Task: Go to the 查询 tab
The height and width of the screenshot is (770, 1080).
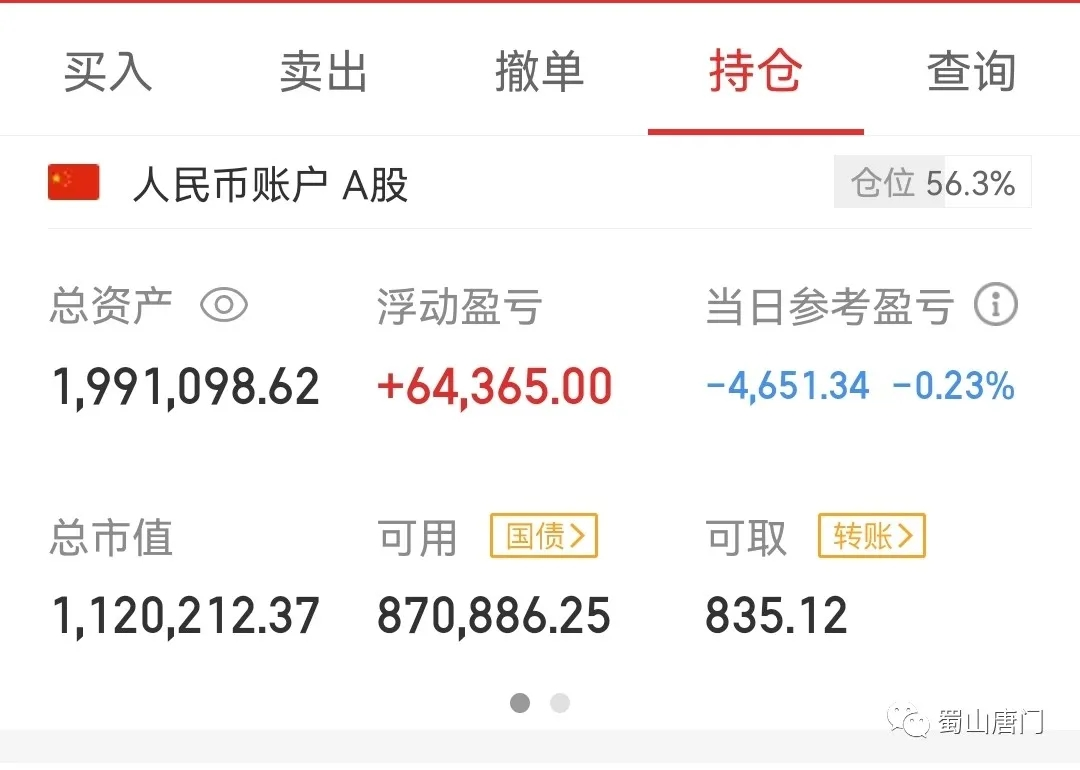Action: tap(972, 72)
